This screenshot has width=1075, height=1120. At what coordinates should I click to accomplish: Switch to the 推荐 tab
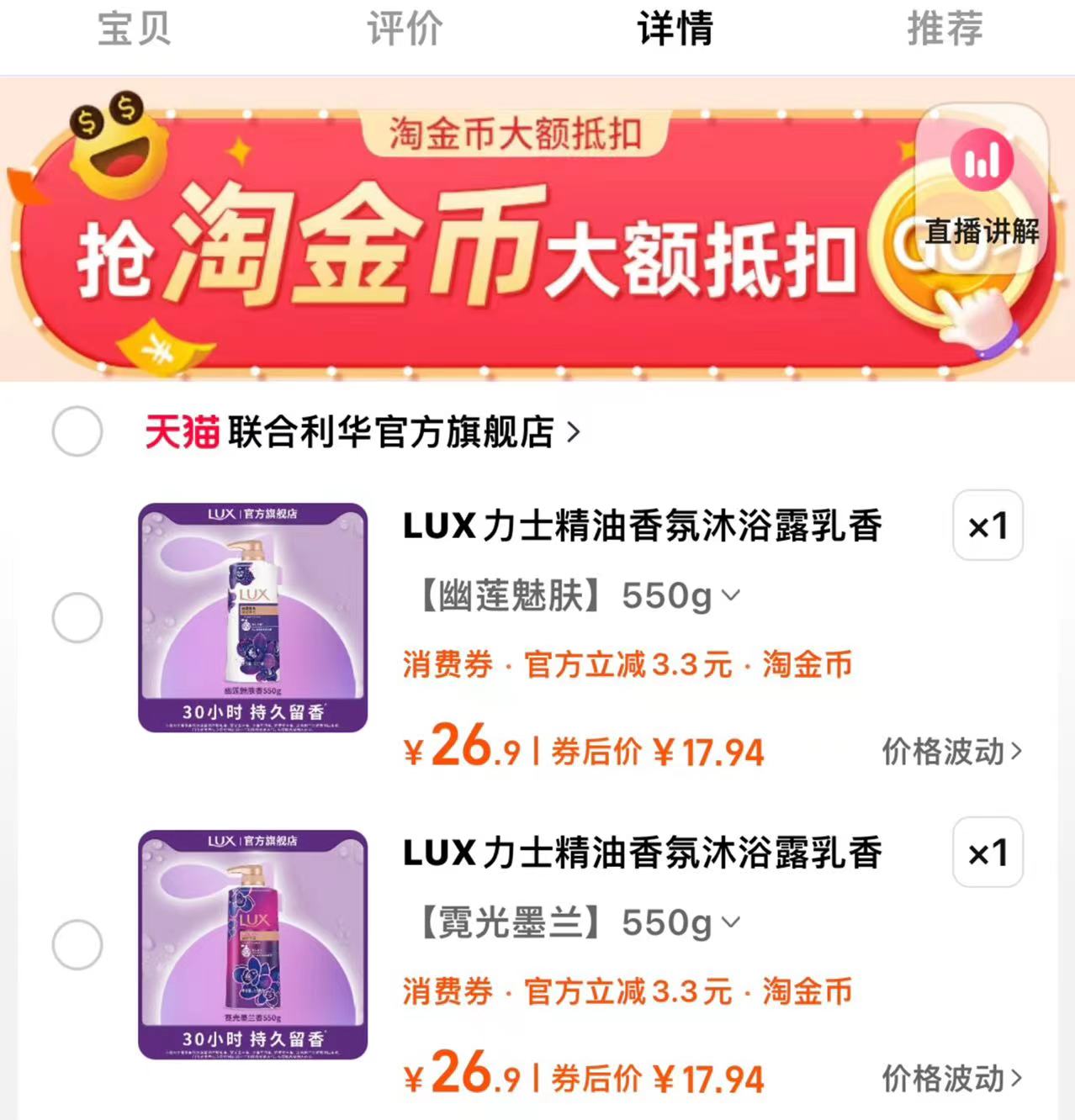click(x=944, y=30)
